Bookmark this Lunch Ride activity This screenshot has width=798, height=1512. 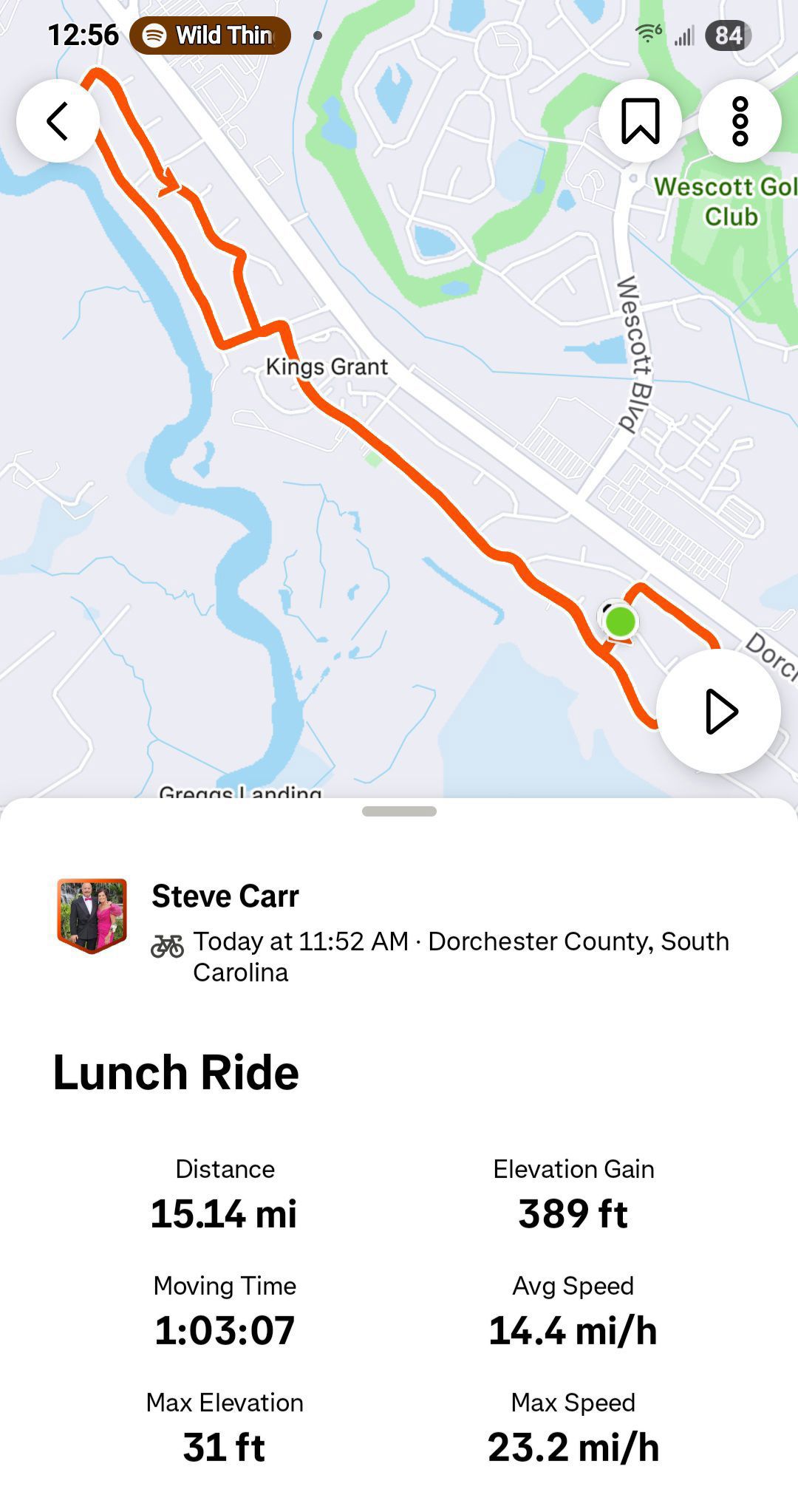click(x=640, y=120)
